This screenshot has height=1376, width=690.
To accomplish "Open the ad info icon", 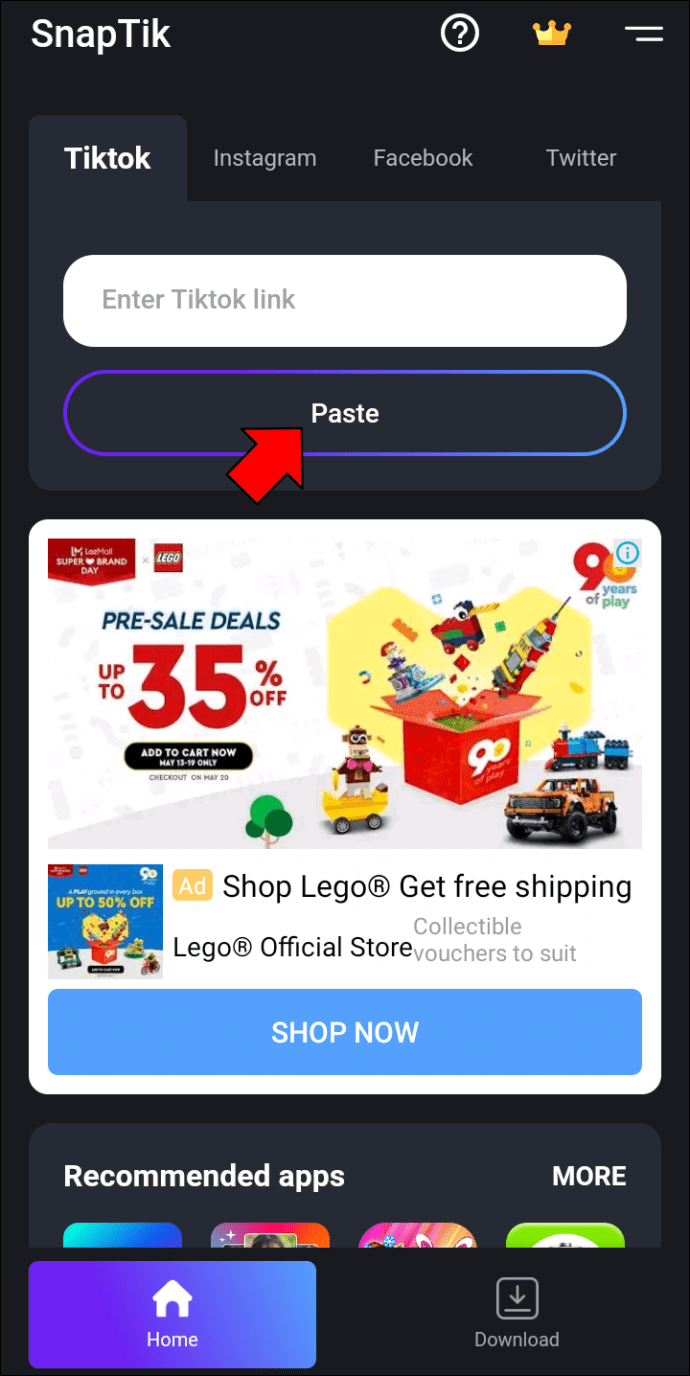I will [x=627, y=552].
